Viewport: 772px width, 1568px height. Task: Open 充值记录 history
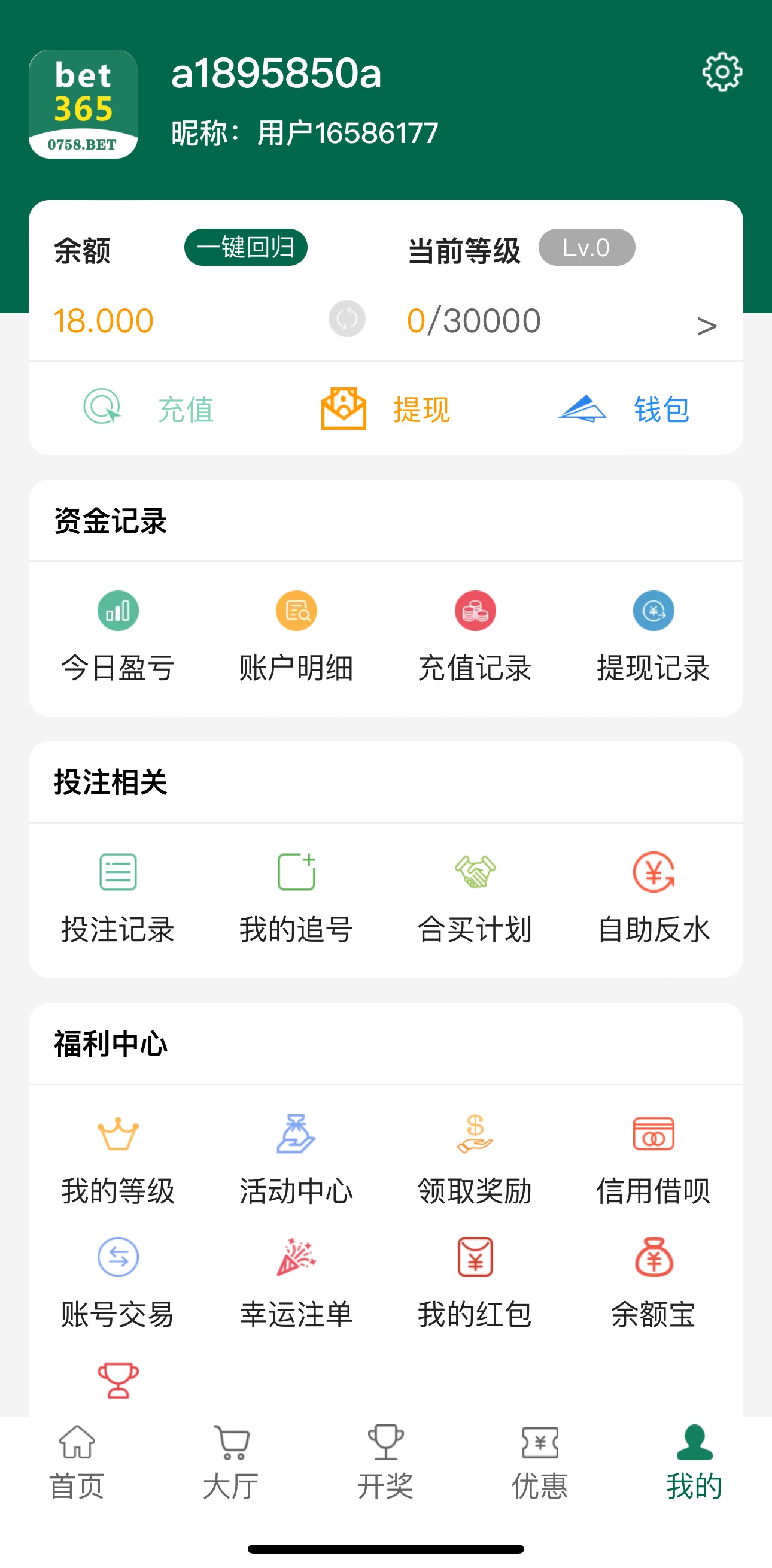475,637
